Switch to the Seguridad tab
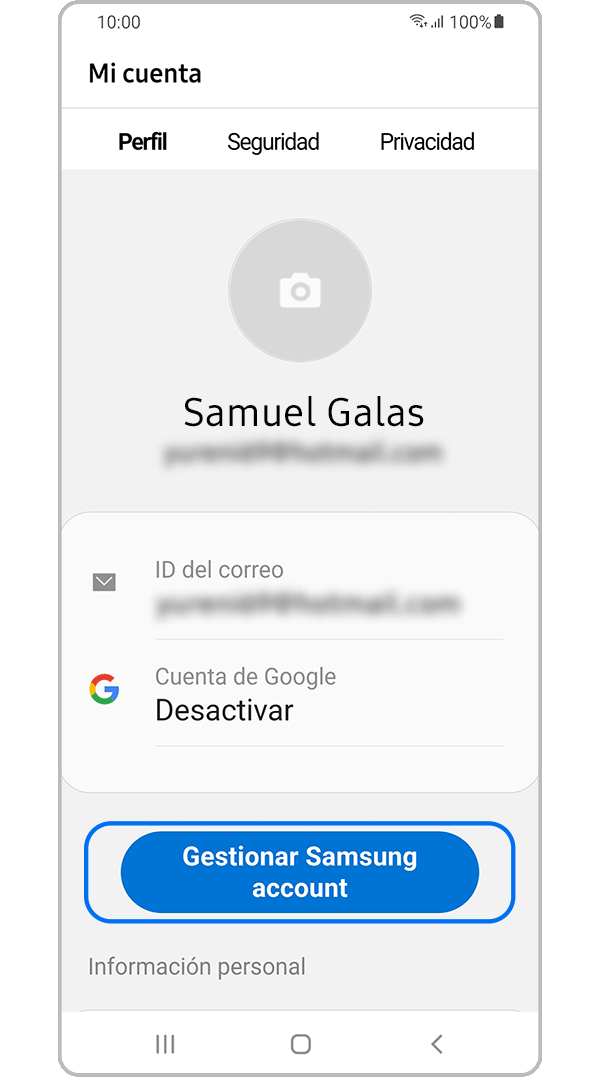Viewport: 600px width, 1077px height. (273, 142)
